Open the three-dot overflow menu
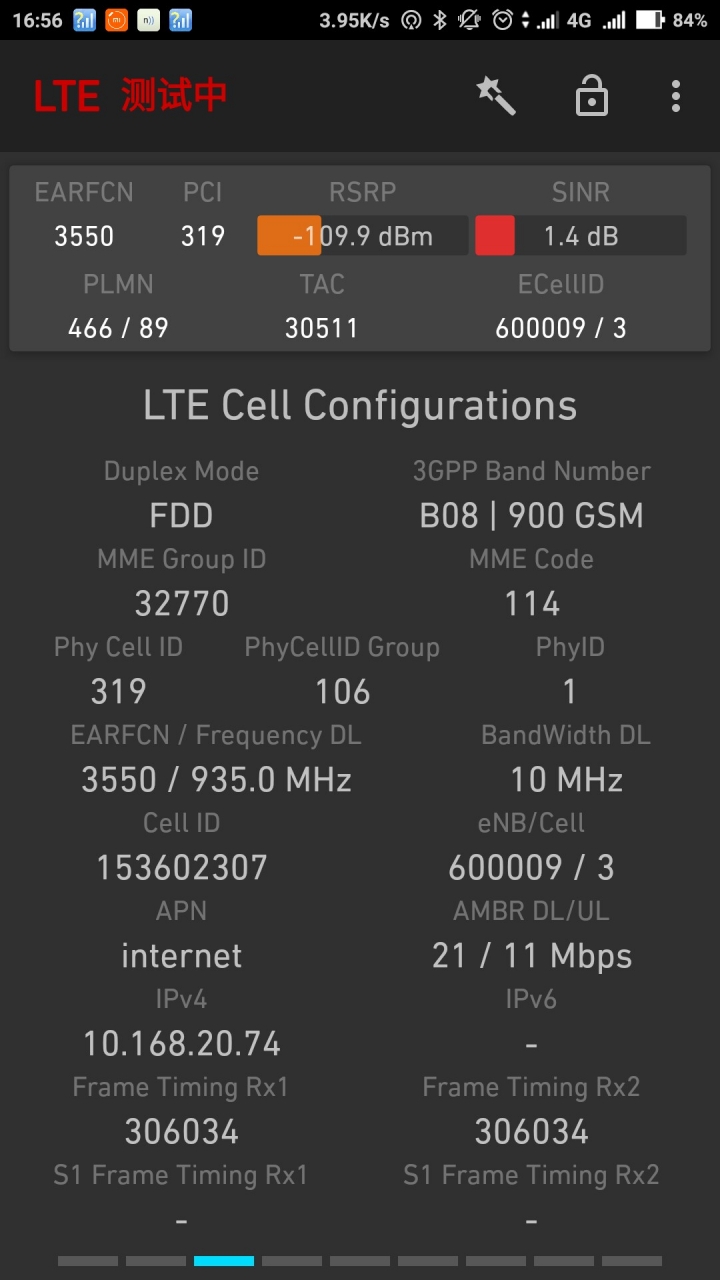Screen dimensions: 720x1280 tap(676, 96)
